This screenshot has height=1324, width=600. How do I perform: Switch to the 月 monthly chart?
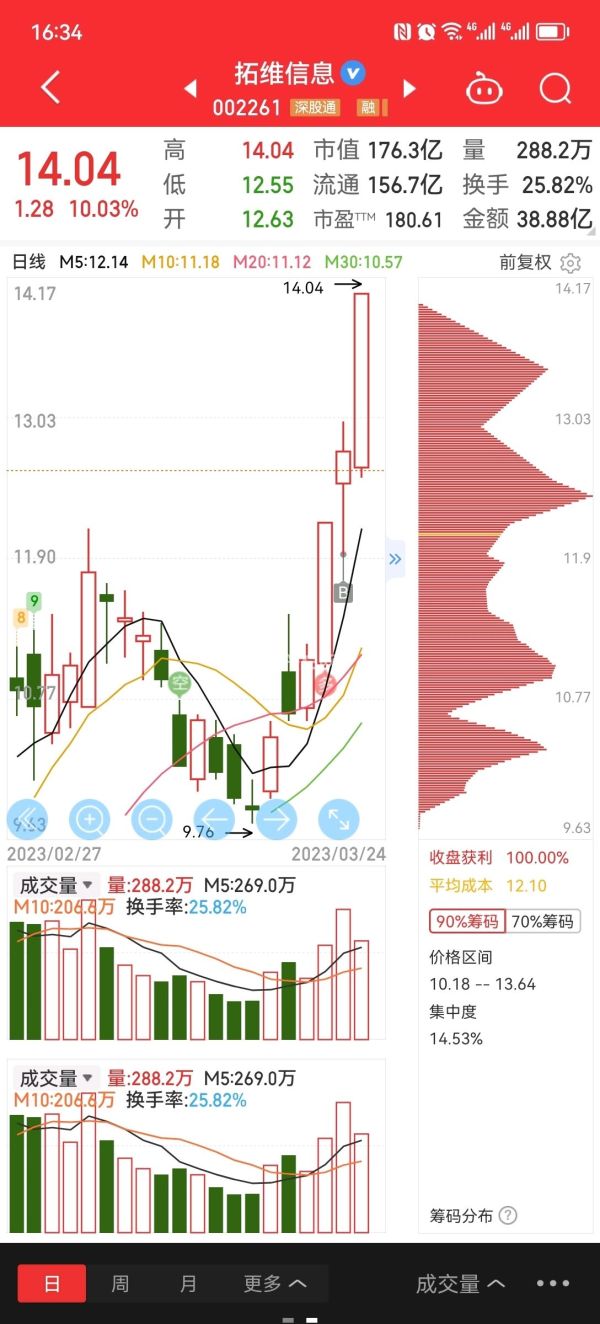tap(188, 1283)
